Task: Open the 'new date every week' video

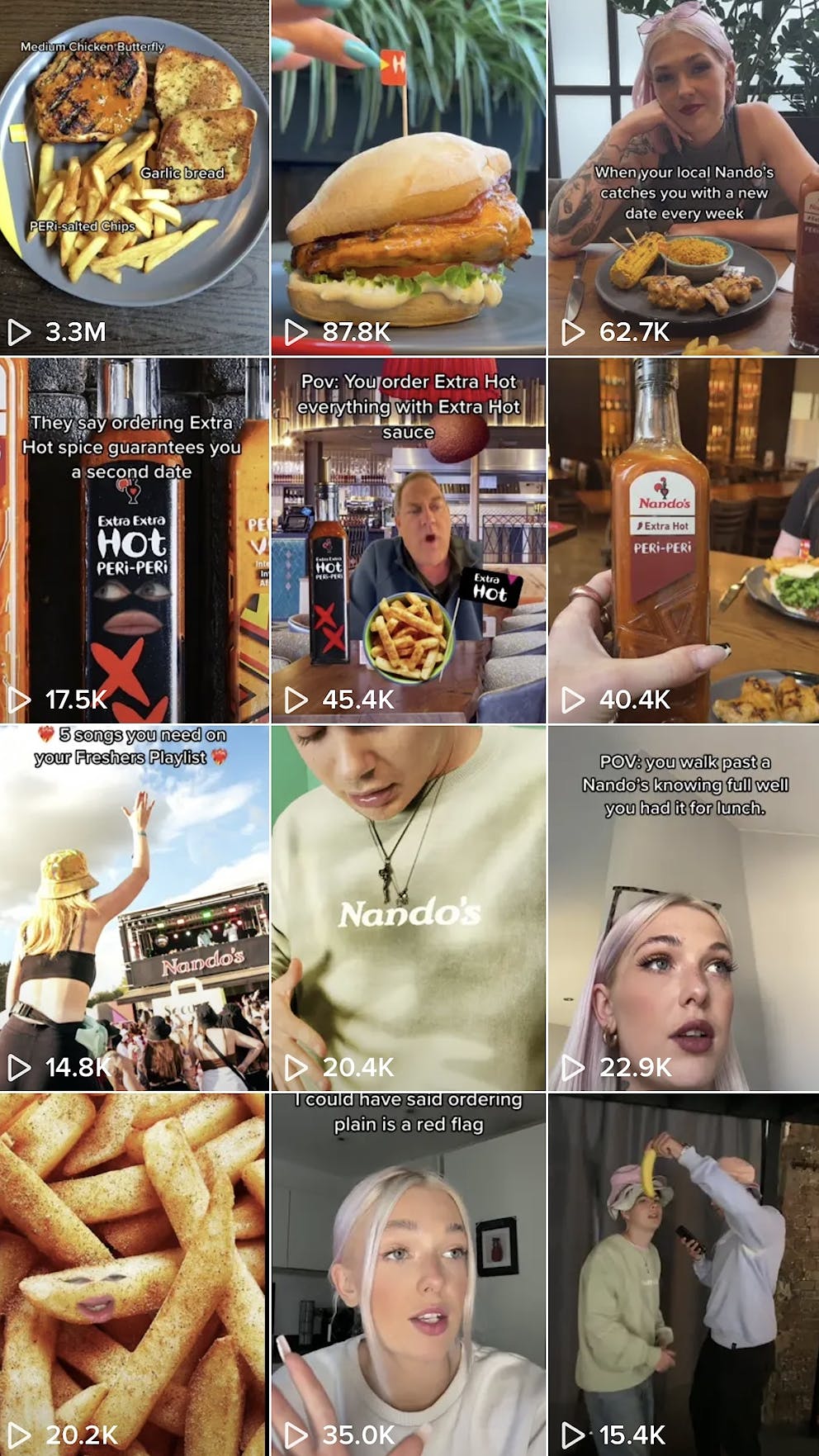Action: click(x=684, y=178)
